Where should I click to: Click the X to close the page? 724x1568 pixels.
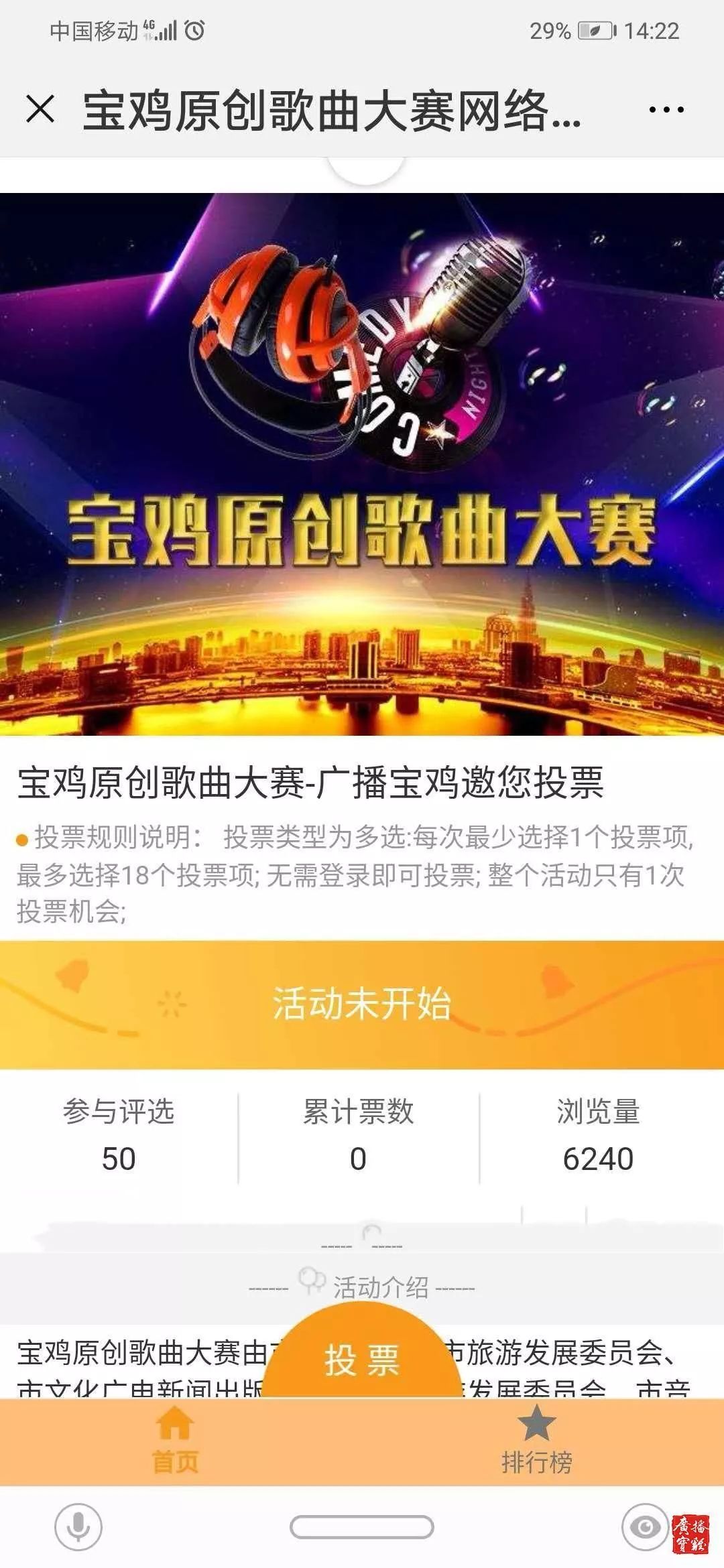click(42, 111)
